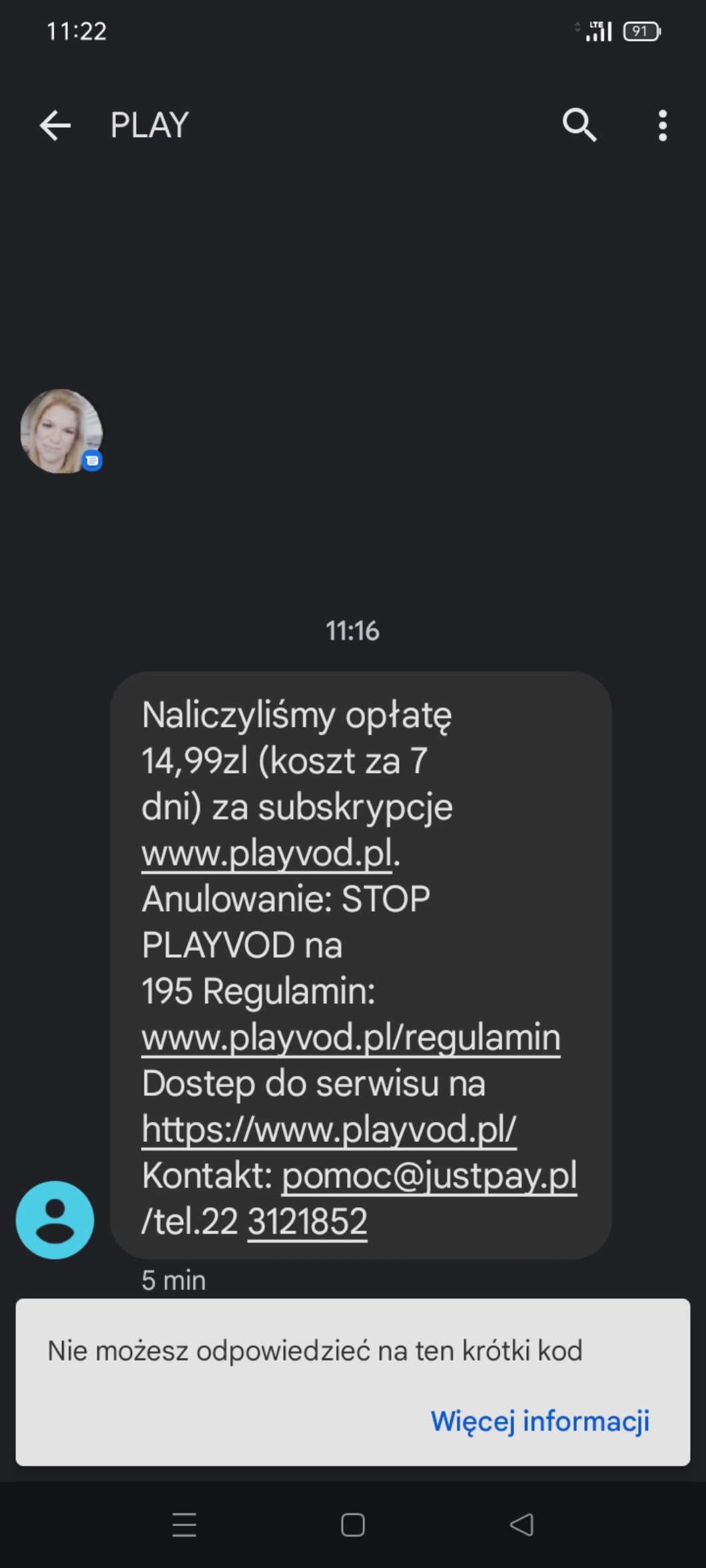Open the https://www.playvod.pl/ link
This screenshot has width=706, height=1568.
point(329,1130)
